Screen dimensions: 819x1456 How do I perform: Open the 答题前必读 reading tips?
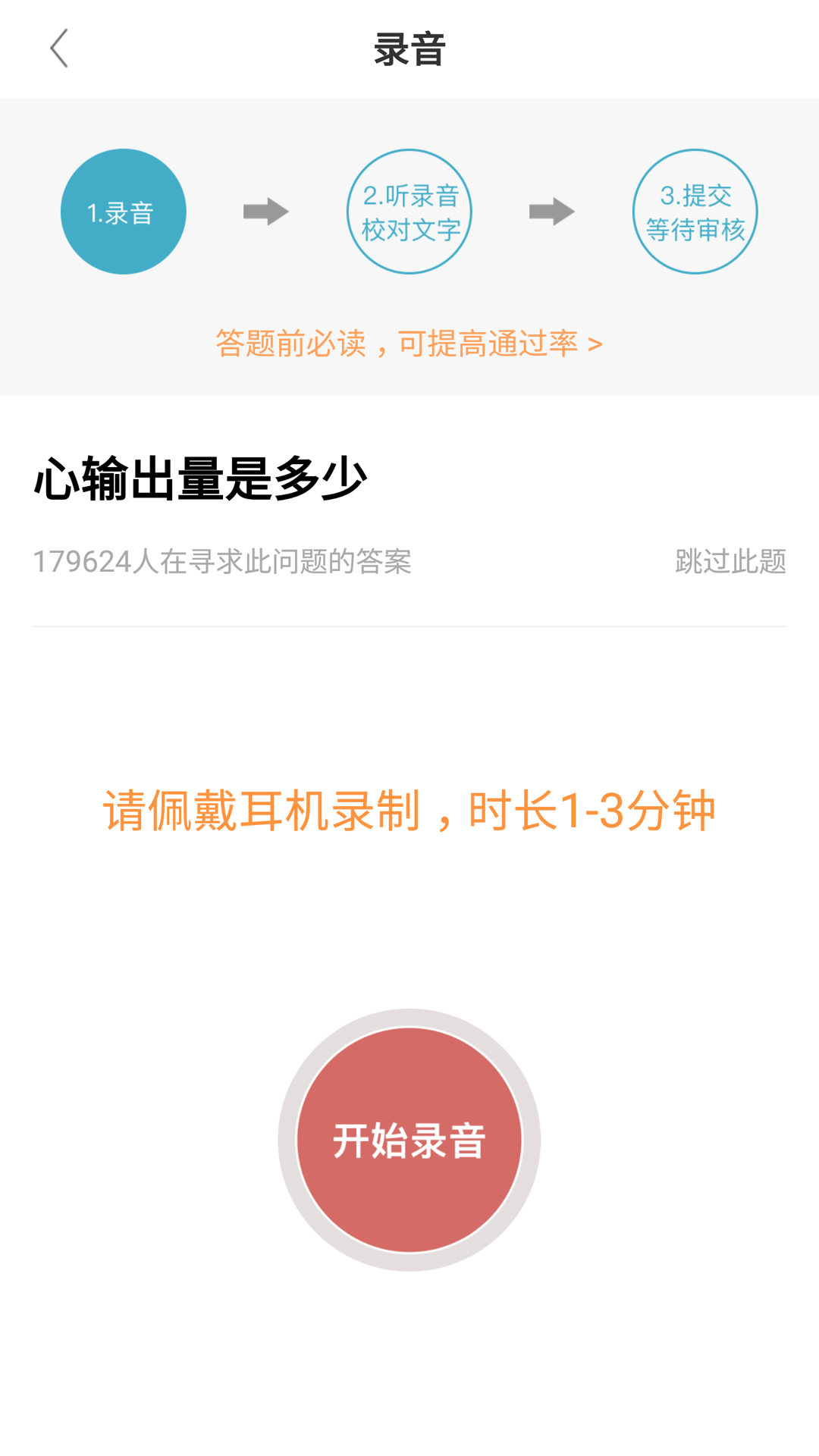(409, 343)
